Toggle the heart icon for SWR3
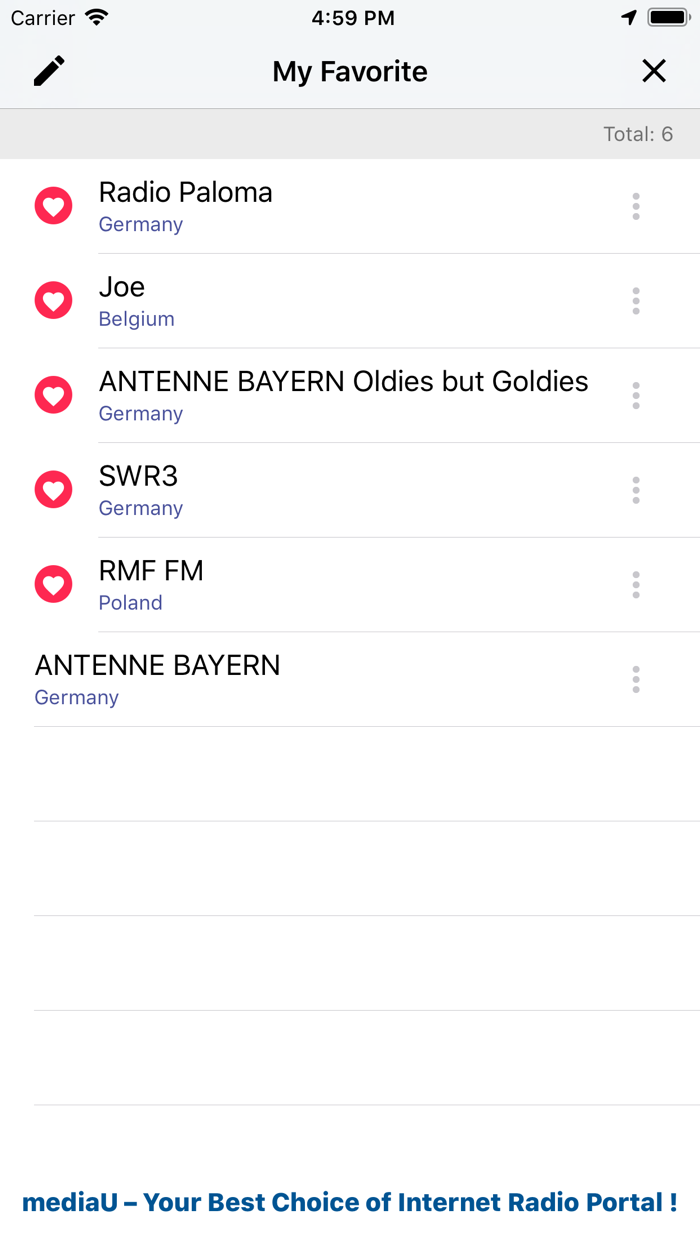This screenshot has width=700, height=1244. point(53,490)
